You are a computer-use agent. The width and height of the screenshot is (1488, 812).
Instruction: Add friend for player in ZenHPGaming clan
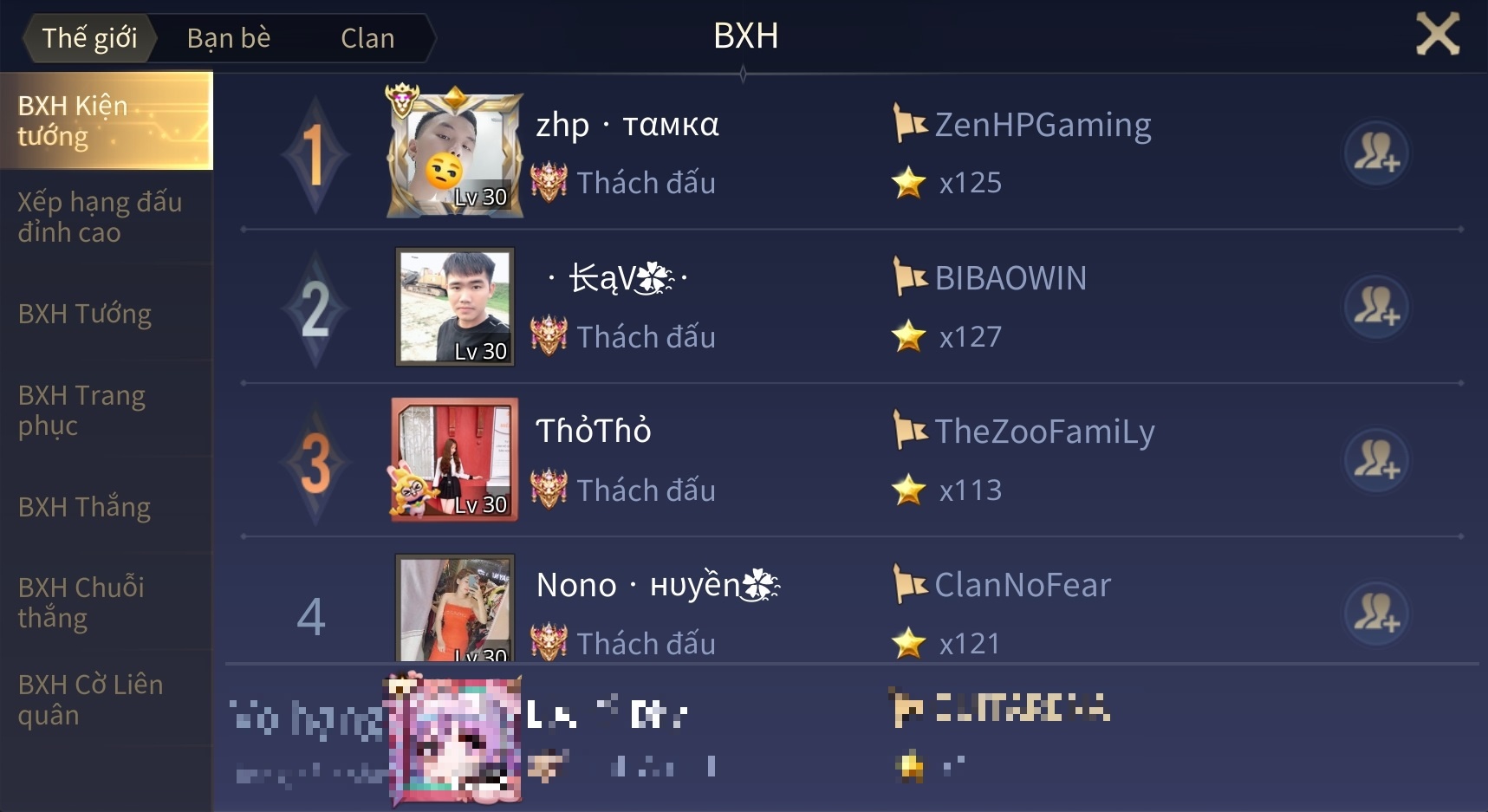[1376, 153]
